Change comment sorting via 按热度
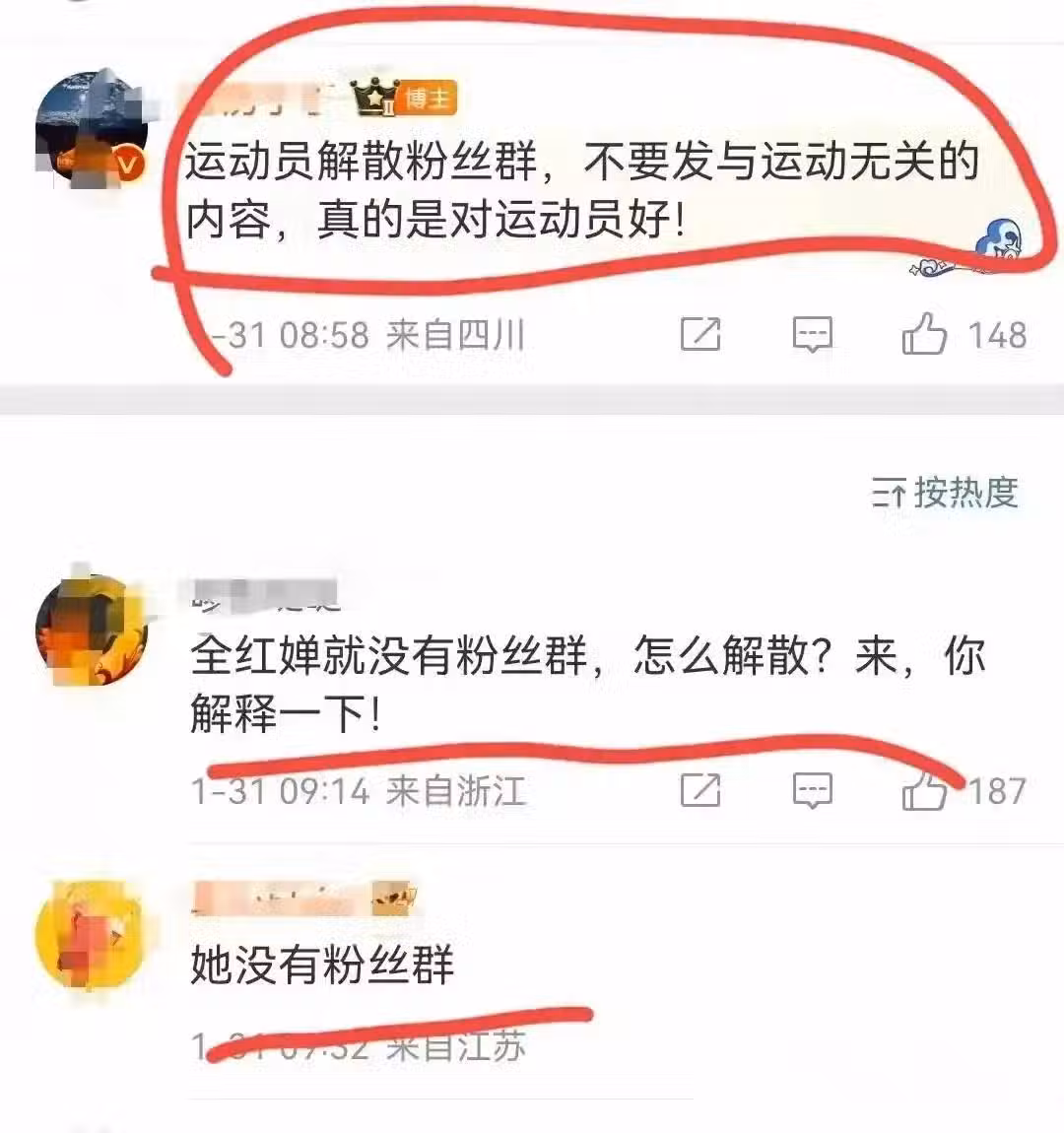Screen dimensions: 1064x1133 pos(945,491)
